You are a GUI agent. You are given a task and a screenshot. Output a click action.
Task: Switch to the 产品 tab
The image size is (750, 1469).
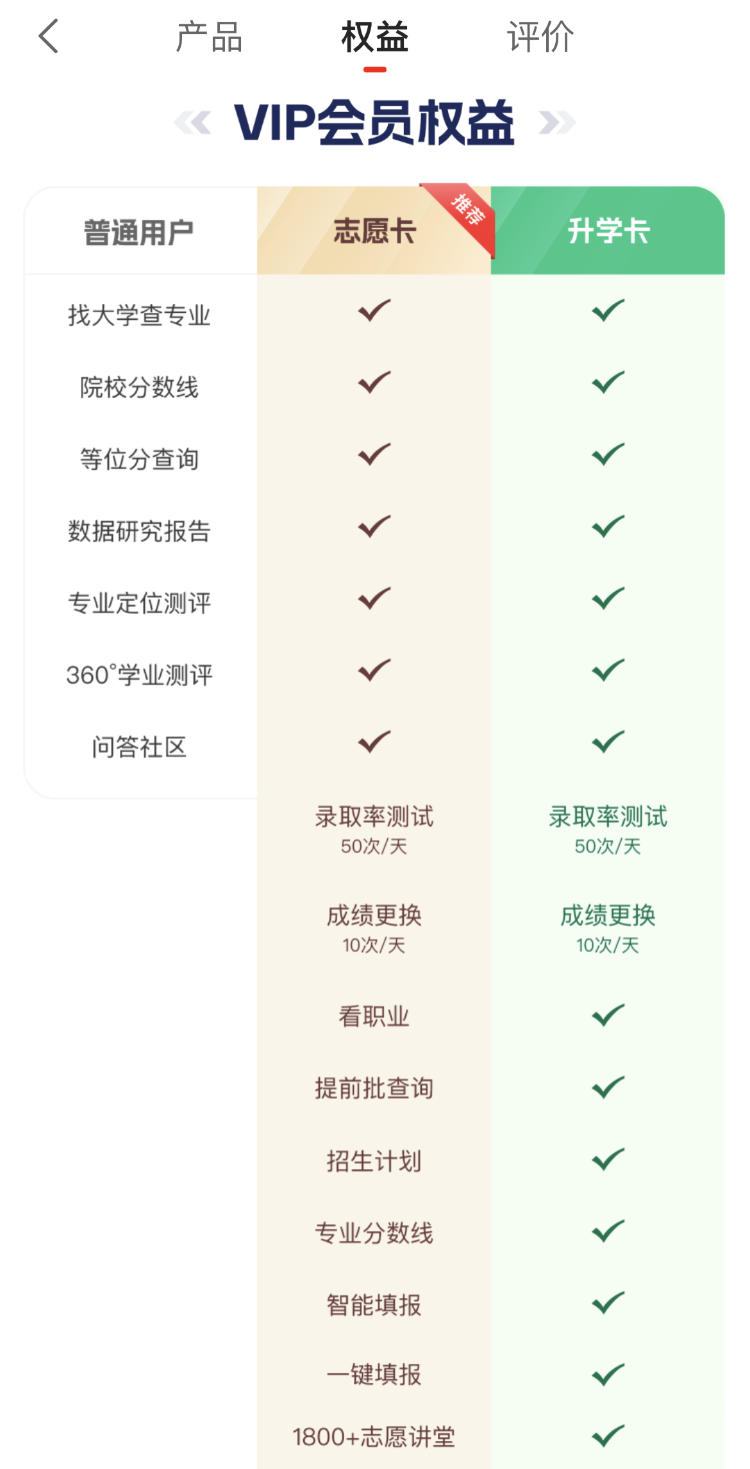coord(209,37)
